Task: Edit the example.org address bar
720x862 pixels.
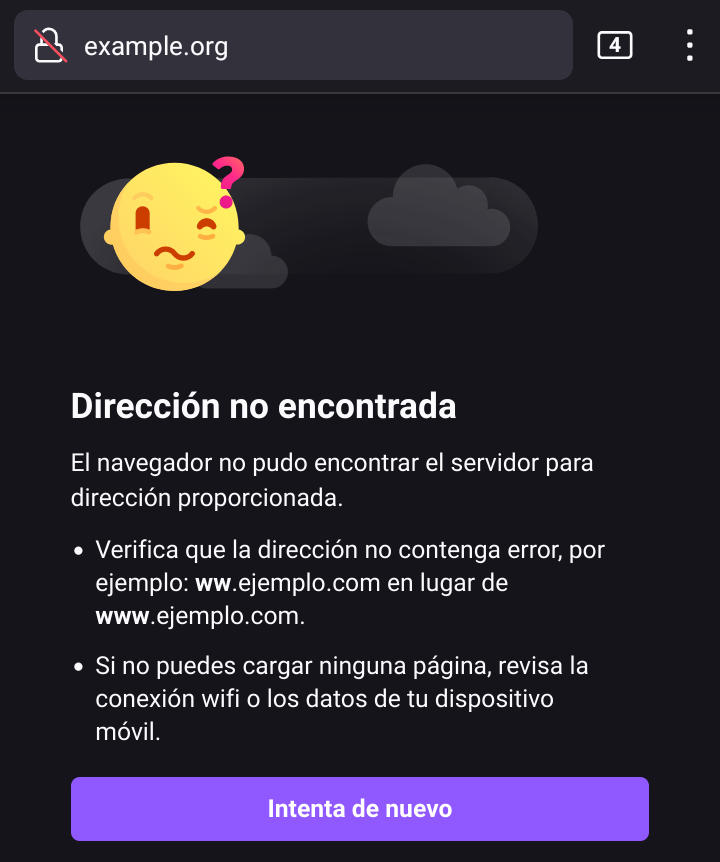Action: (x=300, y=46)
